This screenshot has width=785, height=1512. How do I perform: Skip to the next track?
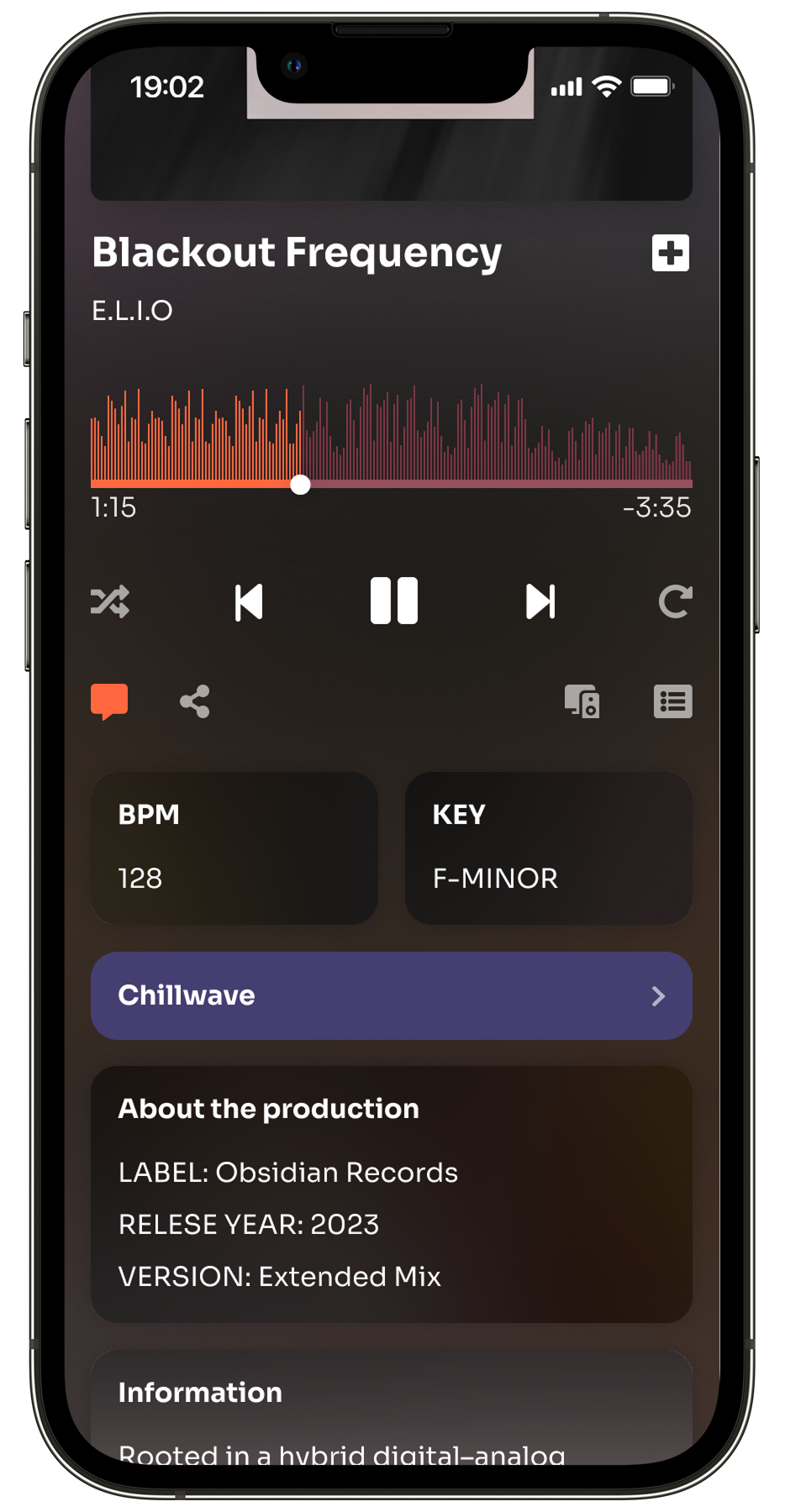point(539,601)
